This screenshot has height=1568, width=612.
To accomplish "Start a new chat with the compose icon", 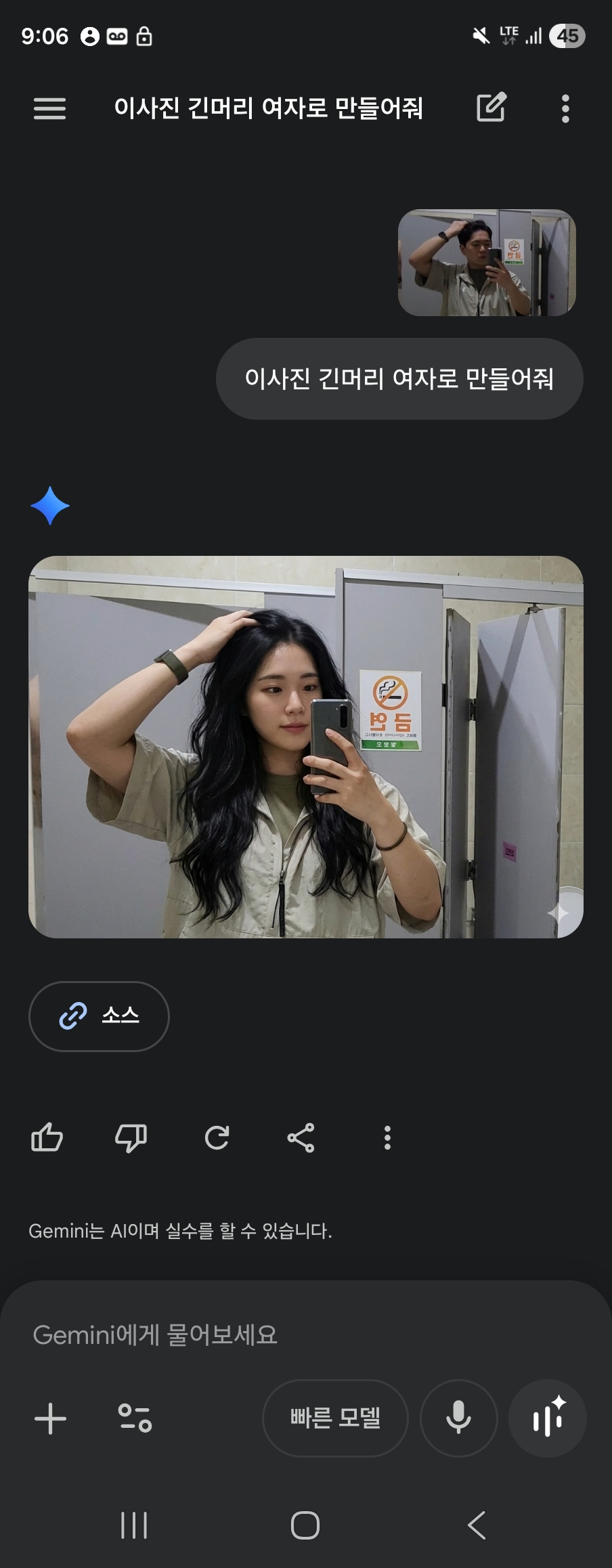I will click(x=491, y=108).
